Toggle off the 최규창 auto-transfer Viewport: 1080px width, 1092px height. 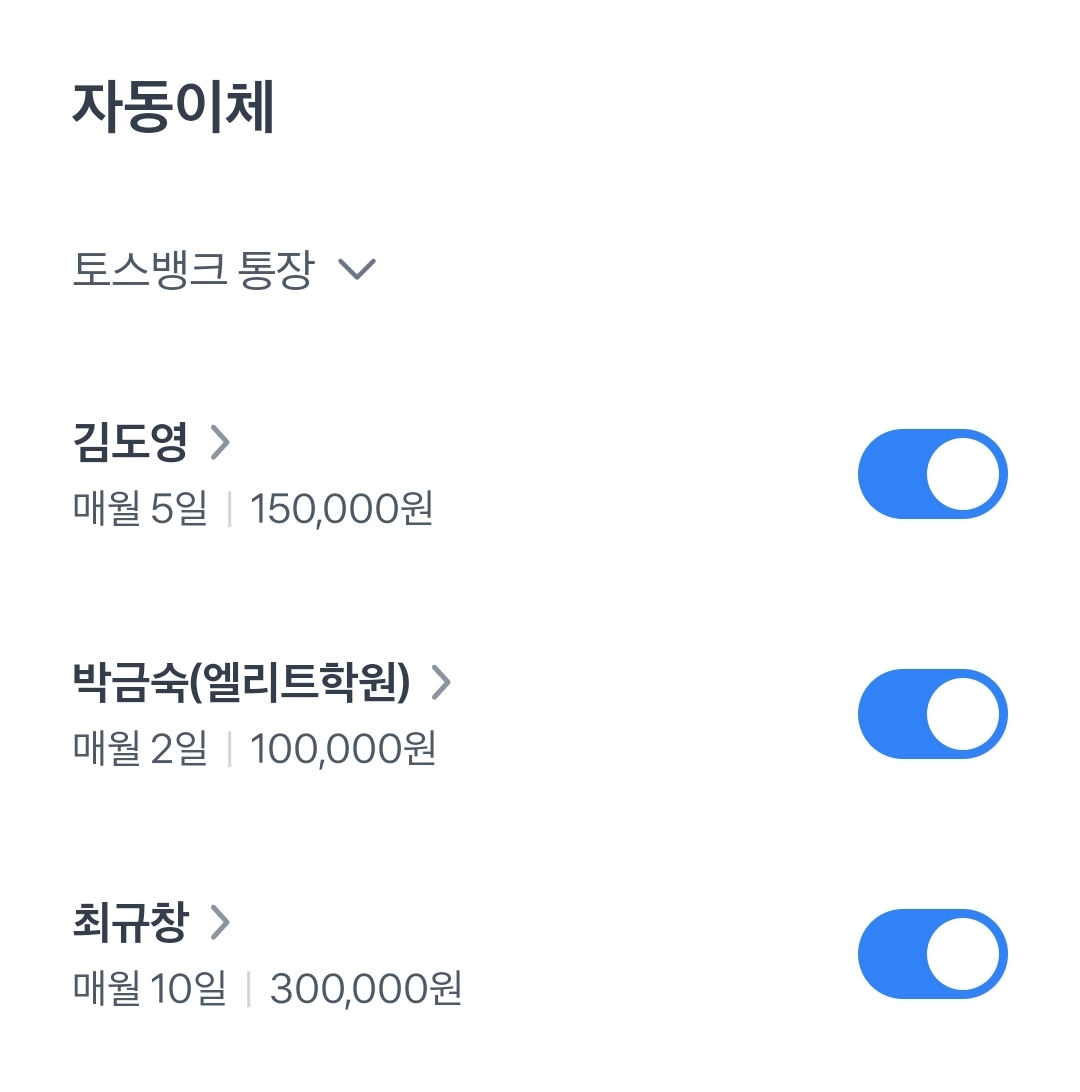click(x=932, y=954)
